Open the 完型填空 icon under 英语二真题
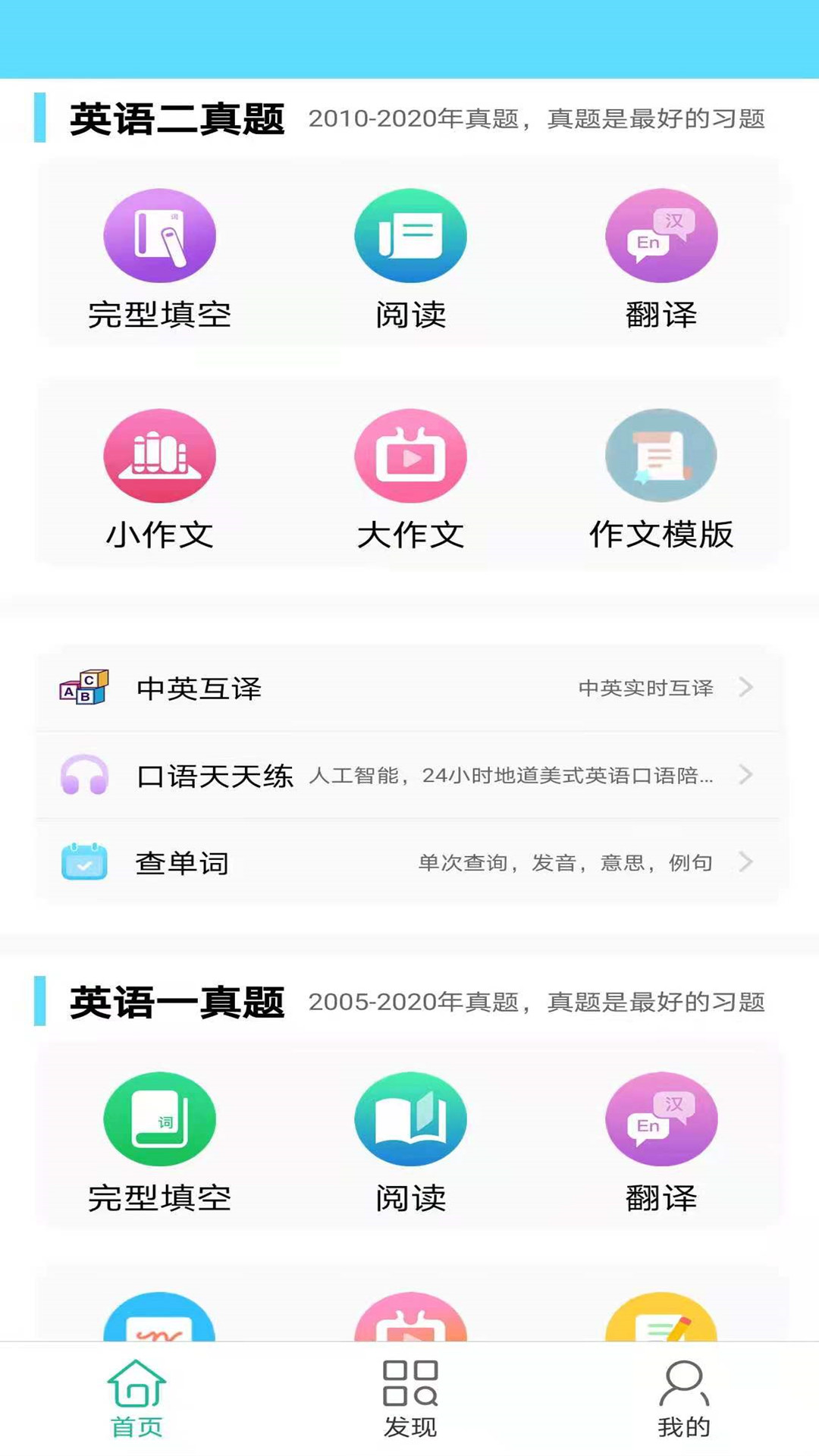The image size is (819, 1456). [159, 236]
